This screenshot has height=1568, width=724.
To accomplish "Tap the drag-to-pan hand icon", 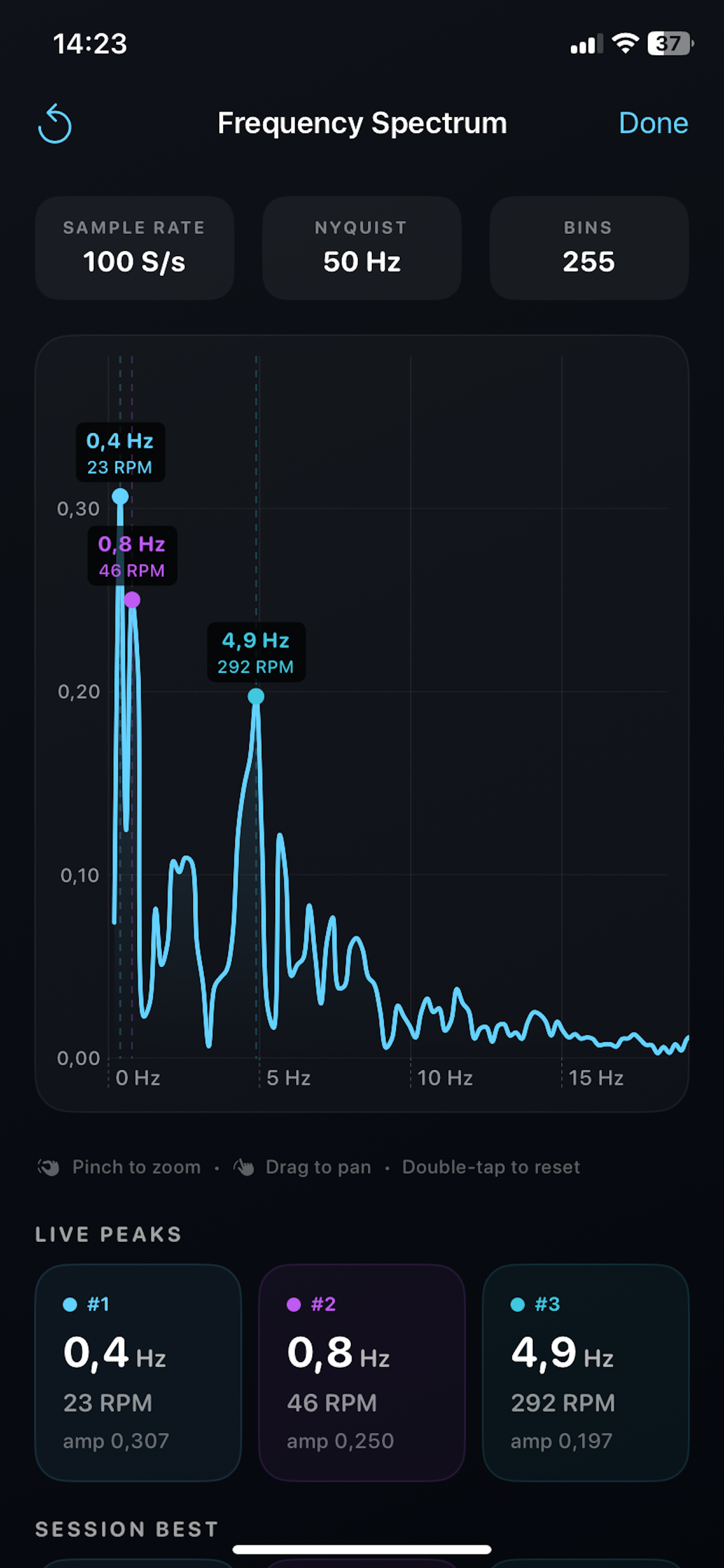I will (245, 1165).
